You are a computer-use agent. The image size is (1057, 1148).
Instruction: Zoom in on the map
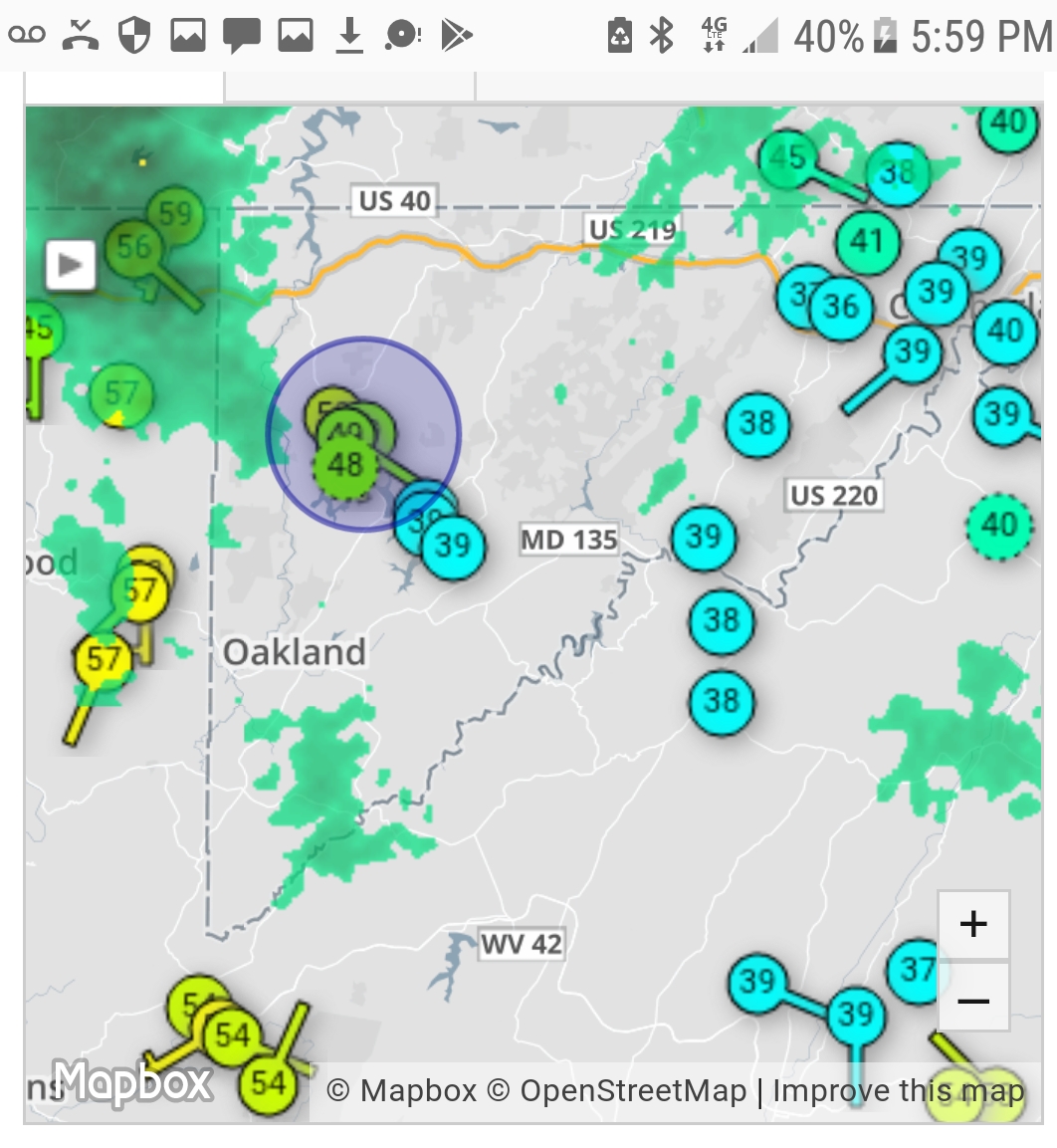[x=972, y=924]
